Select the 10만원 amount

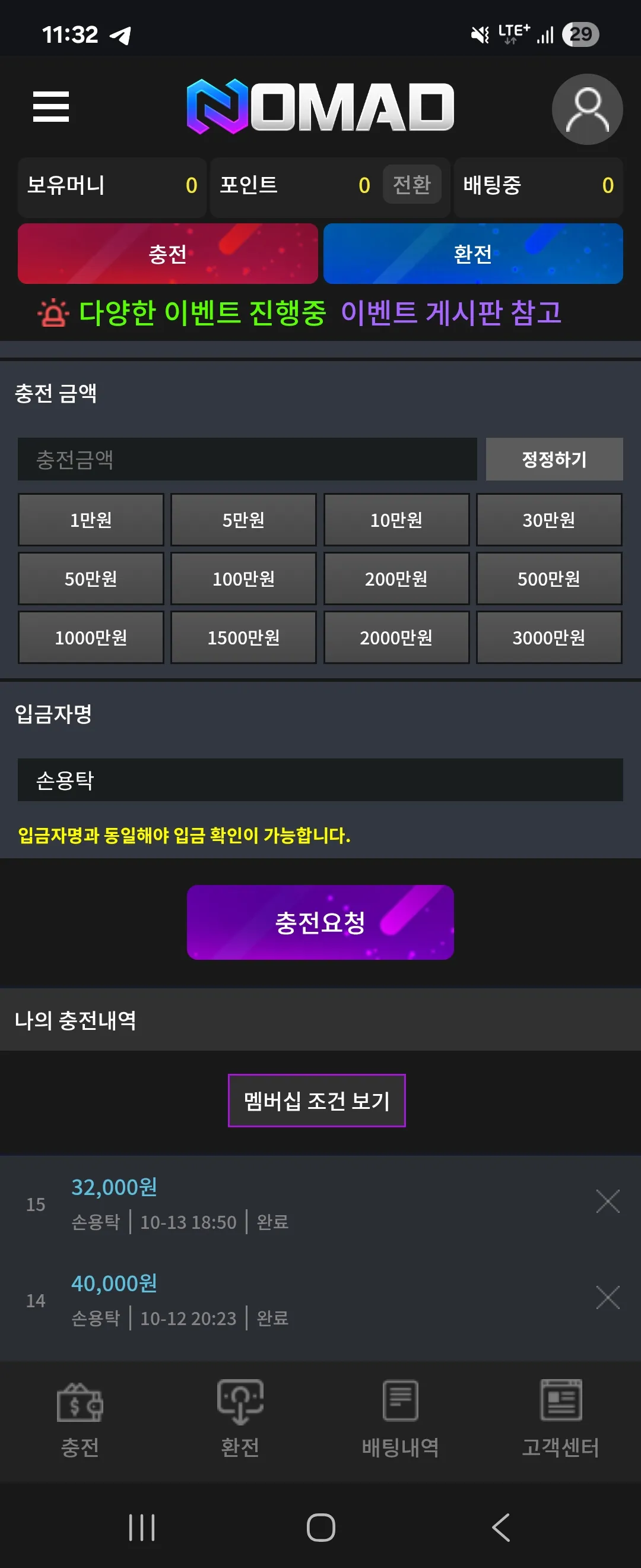[x=396, y=520]
